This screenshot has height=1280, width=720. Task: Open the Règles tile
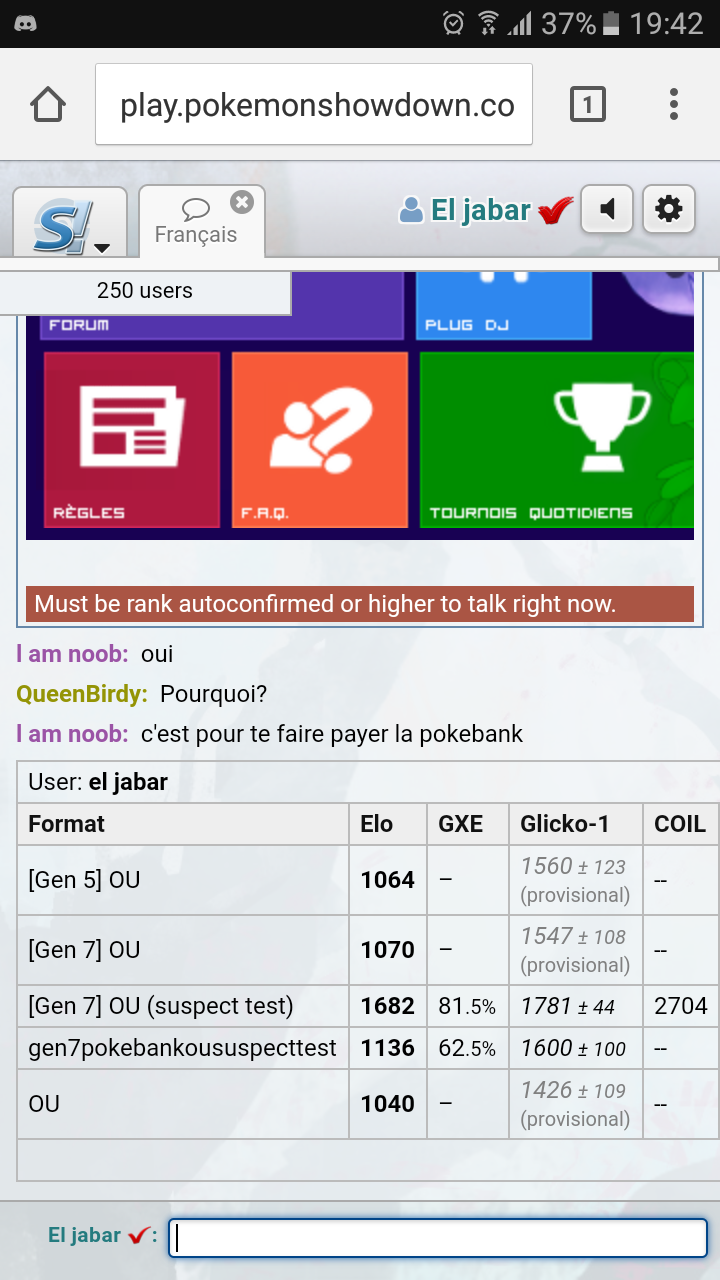(132, 440)
